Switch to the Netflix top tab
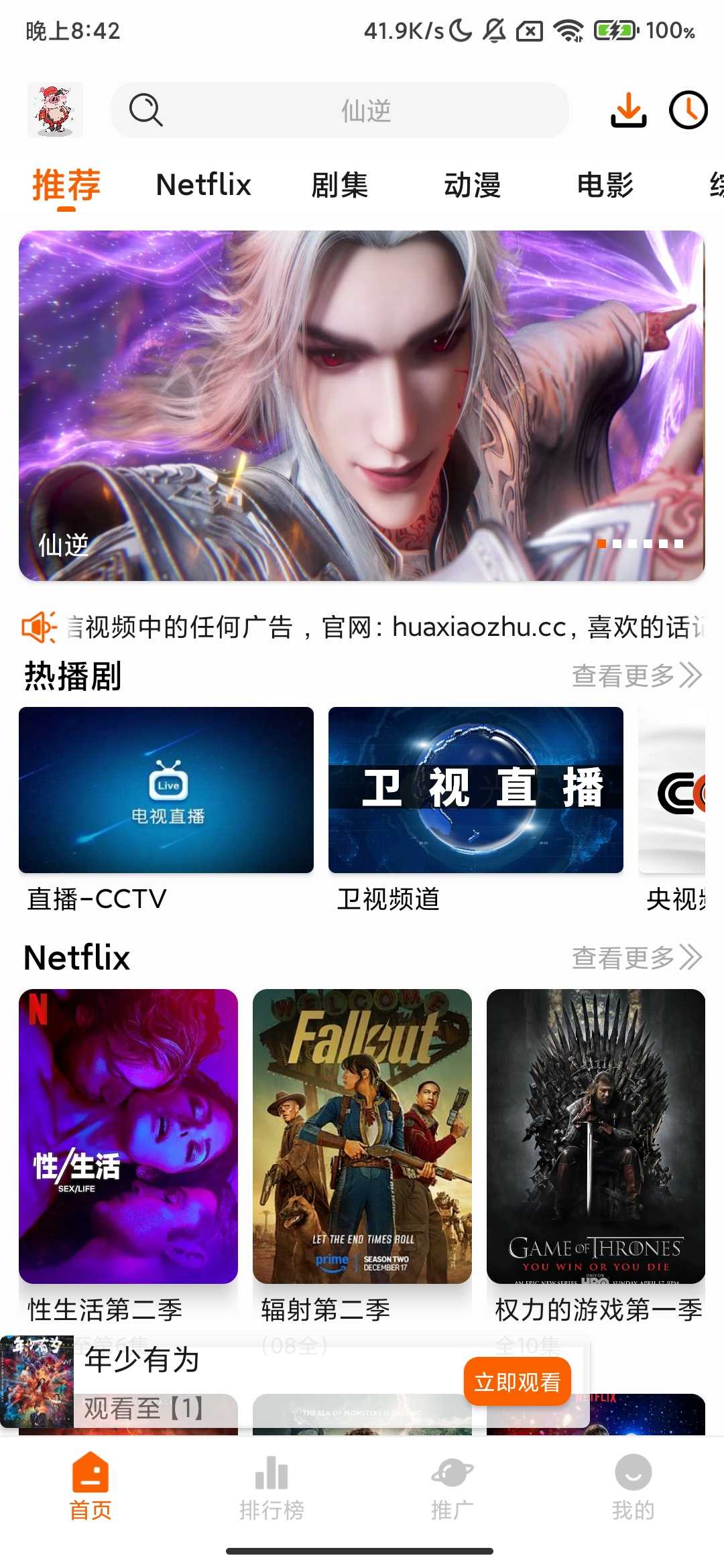The height and width of the screenshot is (1568, 724). coord(203,185)
